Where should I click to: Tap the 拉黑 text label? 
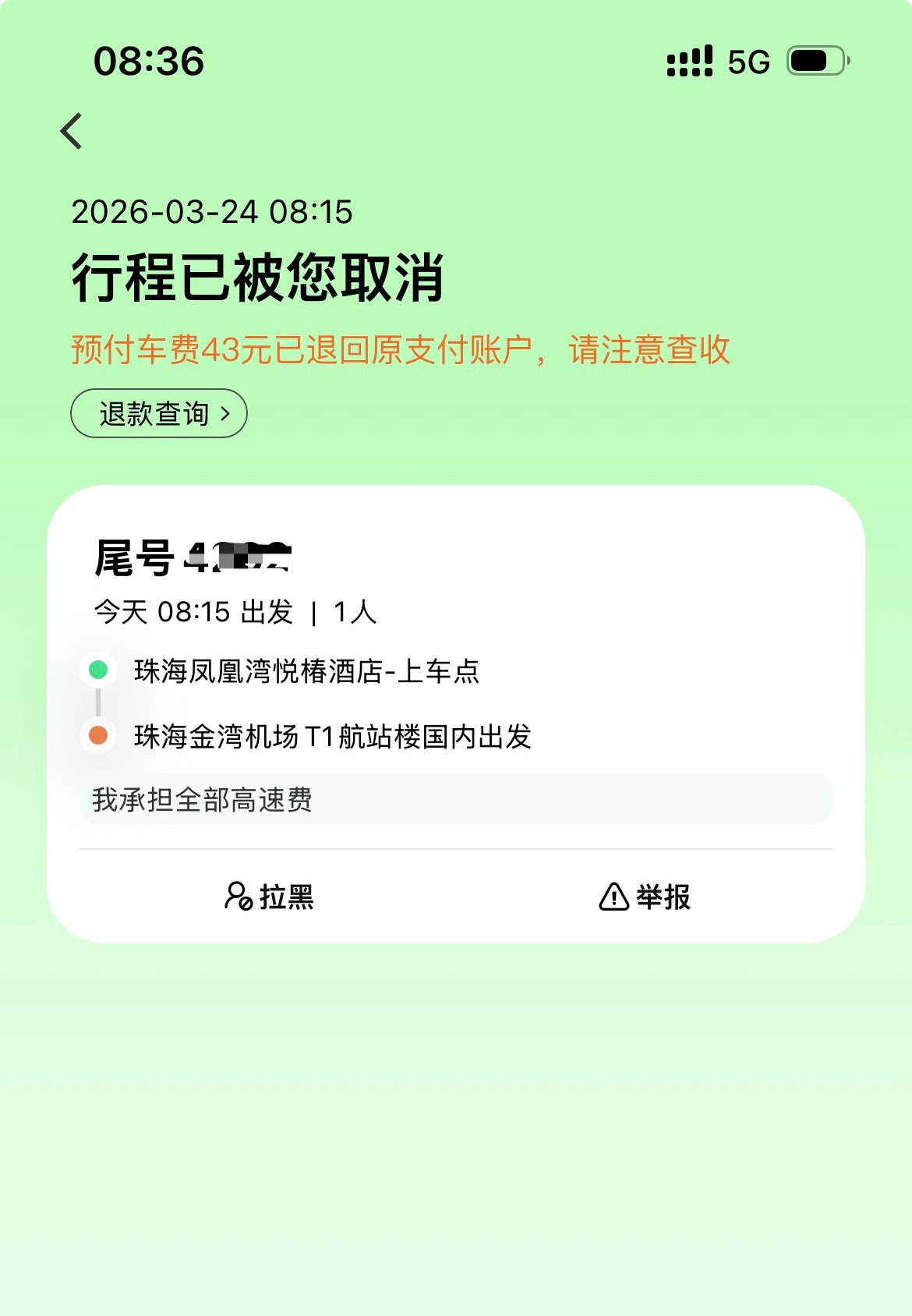(x=287, y=897)
